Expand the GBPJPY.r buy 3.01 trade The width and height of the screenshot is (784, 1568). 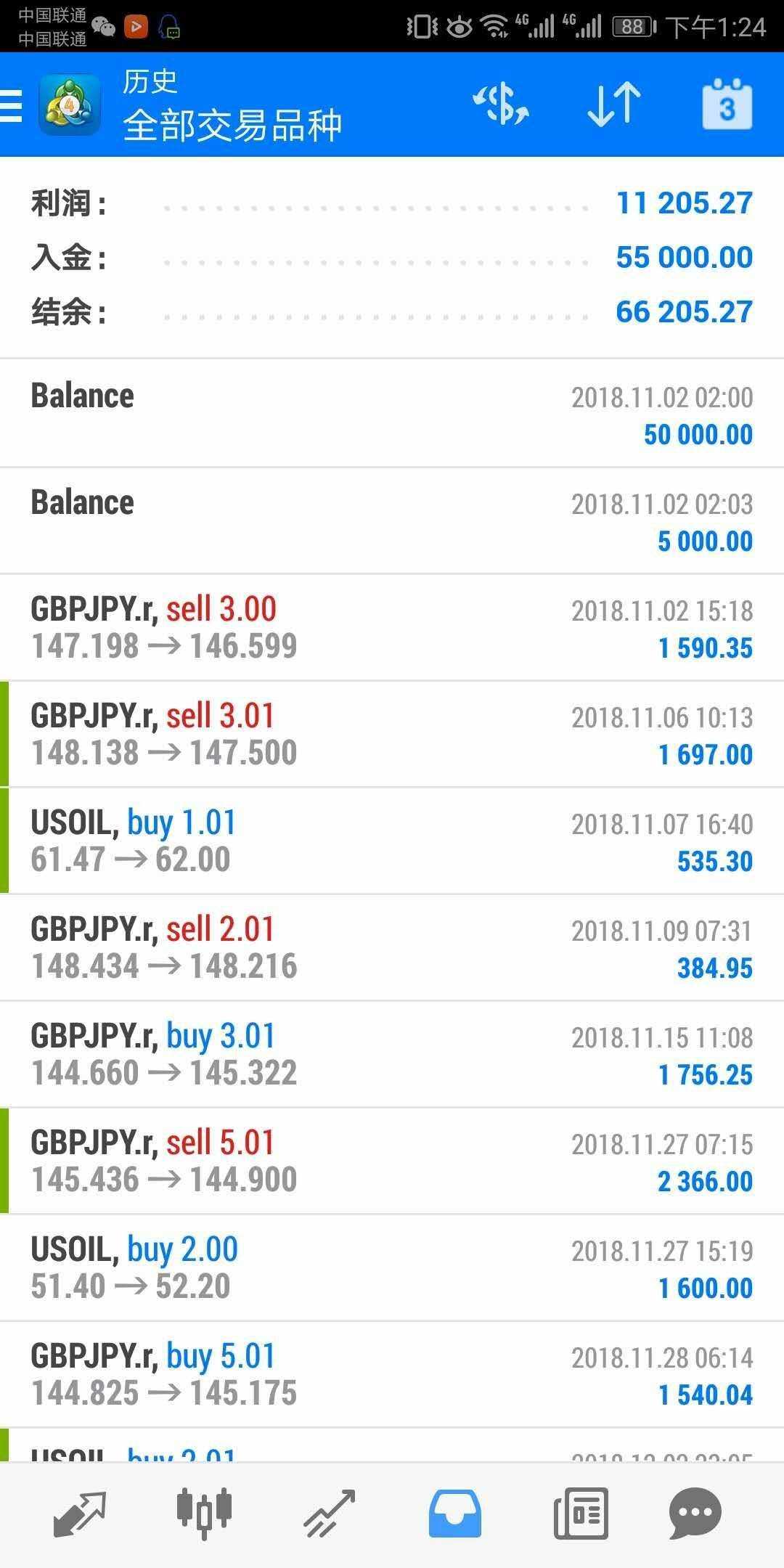coord(392,1054)
